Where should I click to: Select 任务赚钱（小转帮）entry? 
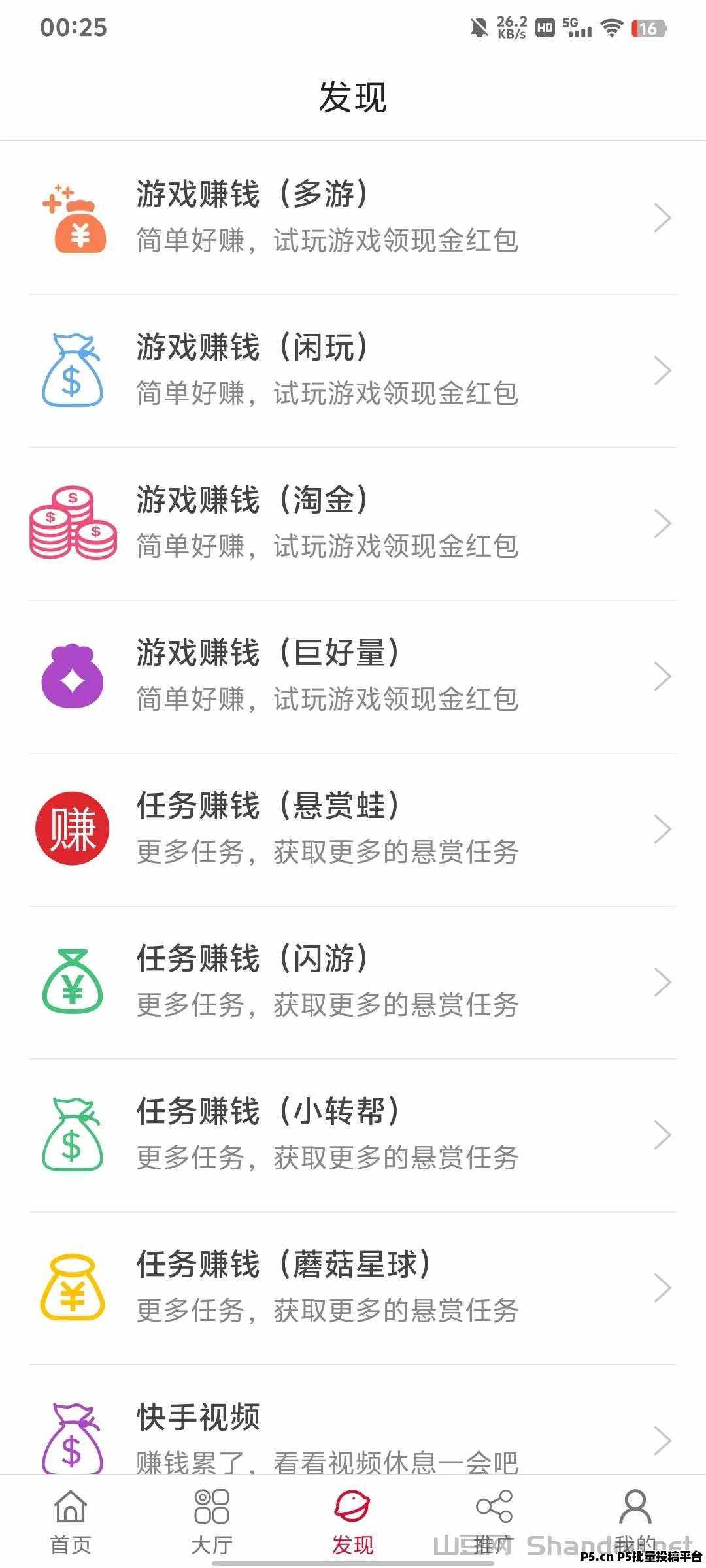pos(353,1135)
